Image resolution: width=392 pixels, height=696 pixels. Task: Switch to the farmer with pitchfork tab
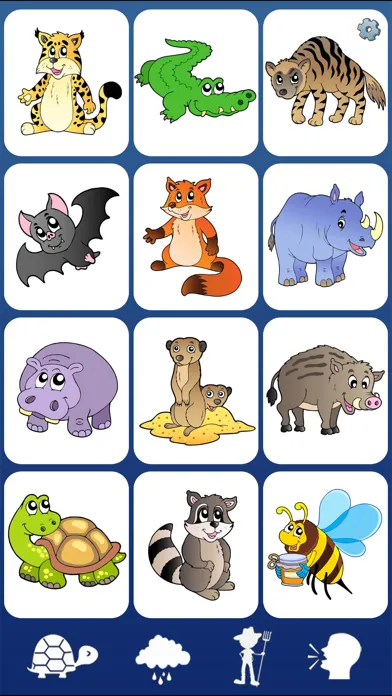(253, 658)
